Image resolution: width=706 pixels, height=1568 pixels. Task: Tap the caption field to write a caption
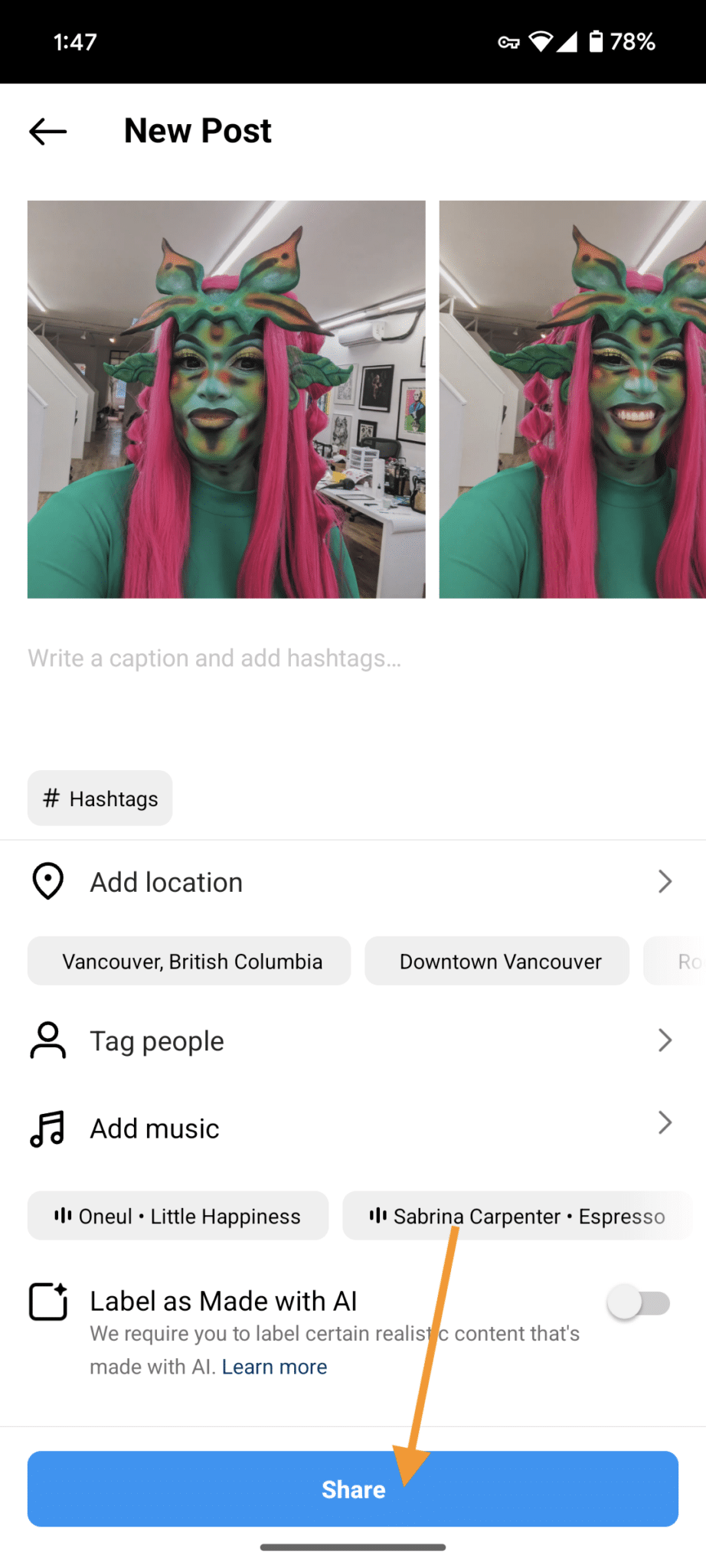click(x=214, y=658)
